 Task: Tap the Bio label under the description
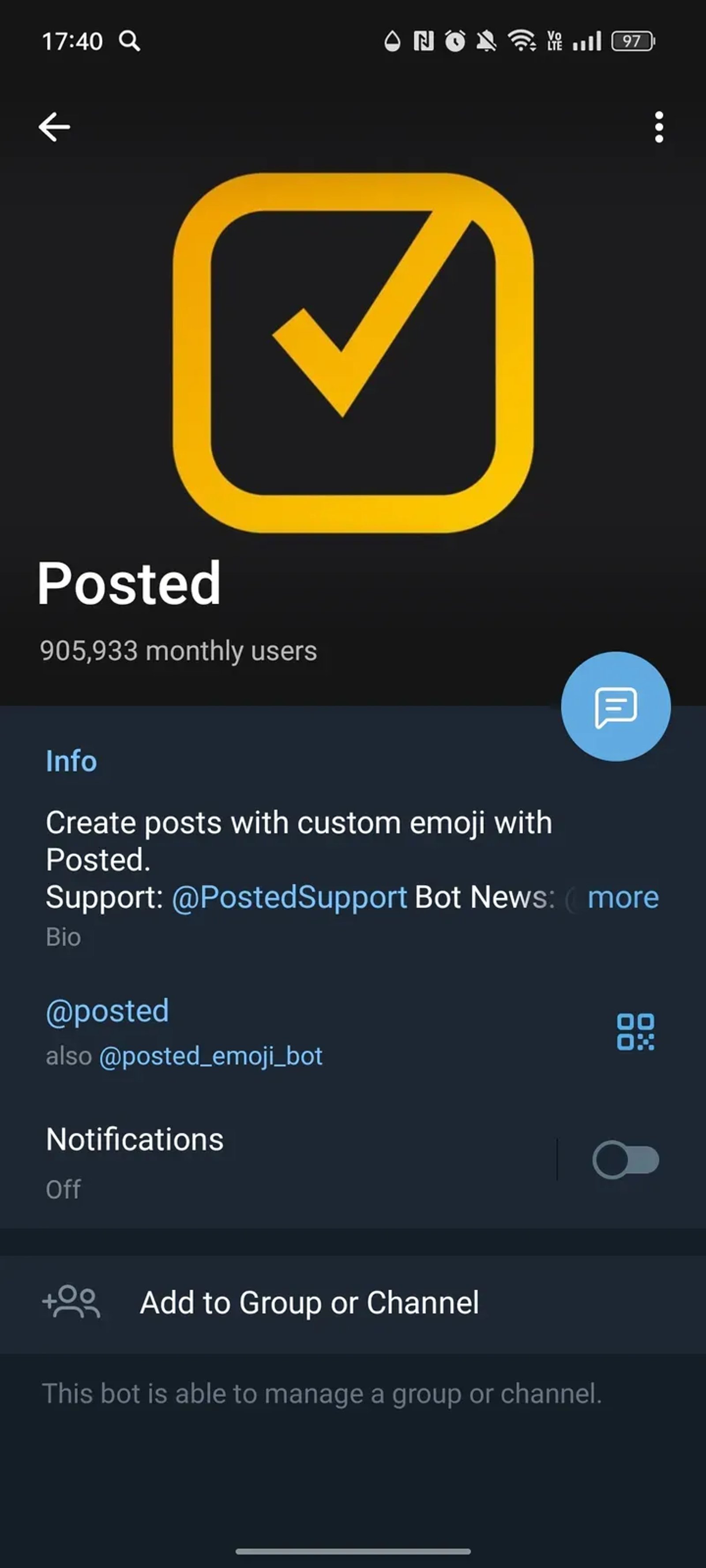63,937
